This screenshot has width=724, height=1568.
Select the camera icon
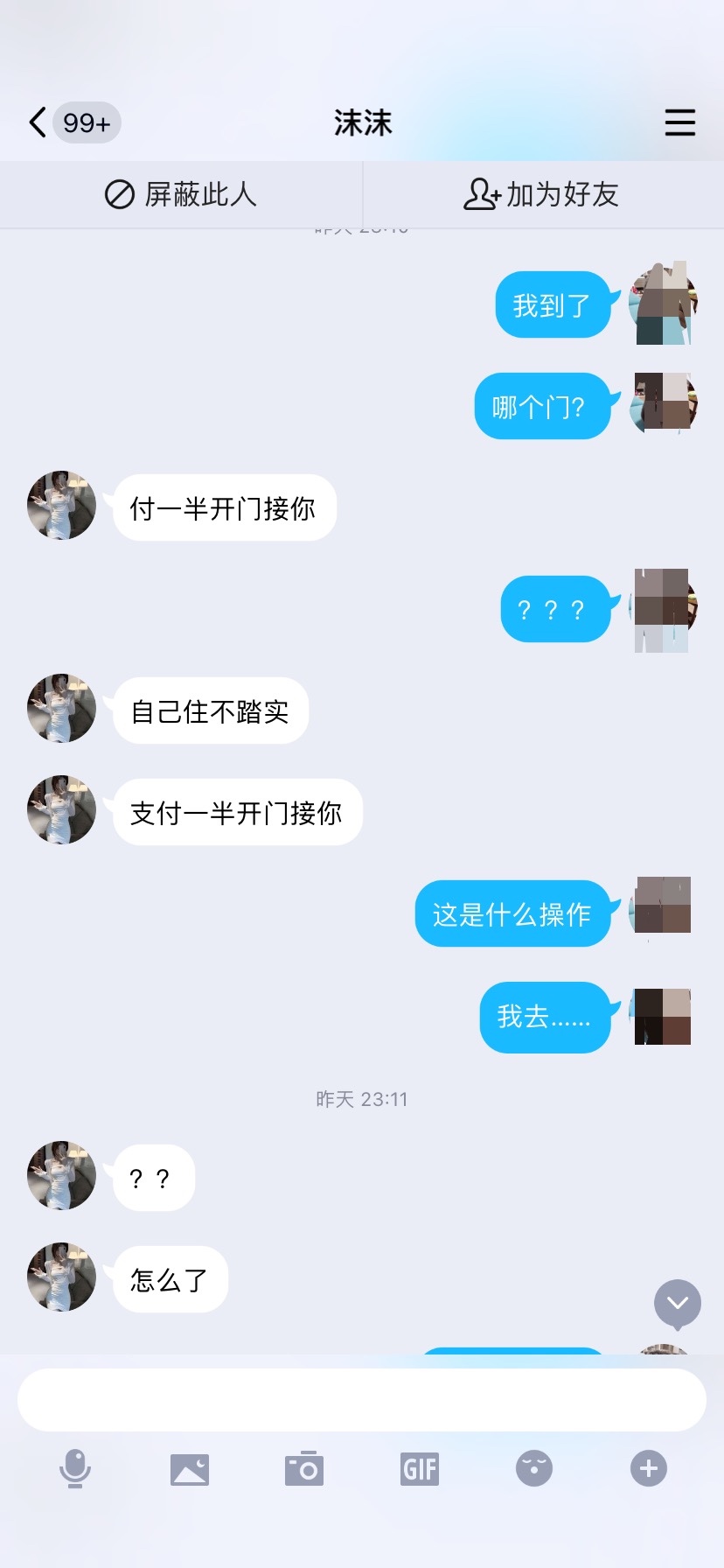click(x=303, y=1468)
